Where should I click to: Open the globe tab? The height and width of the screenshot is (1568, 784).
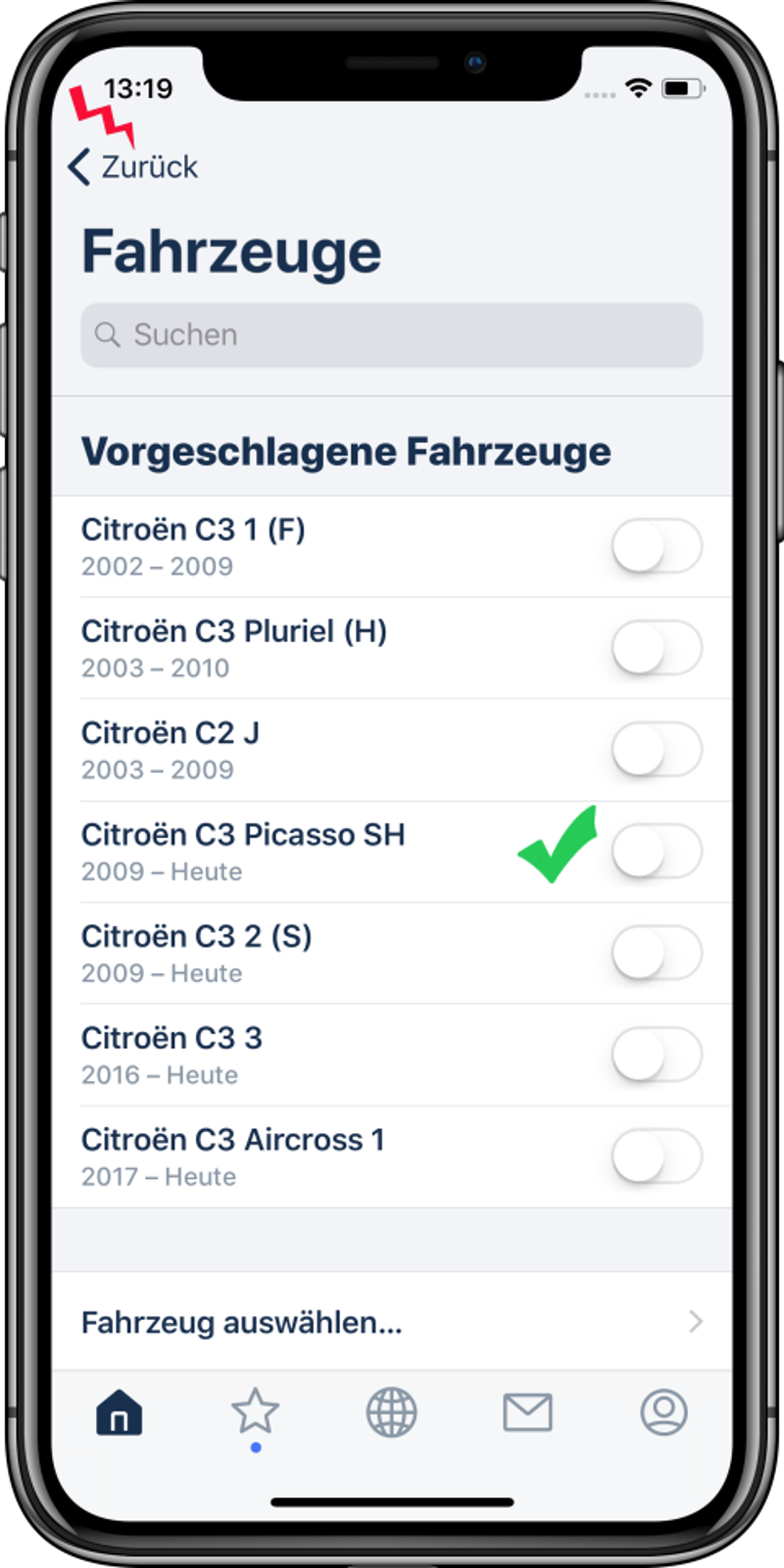coord(392,1413)
